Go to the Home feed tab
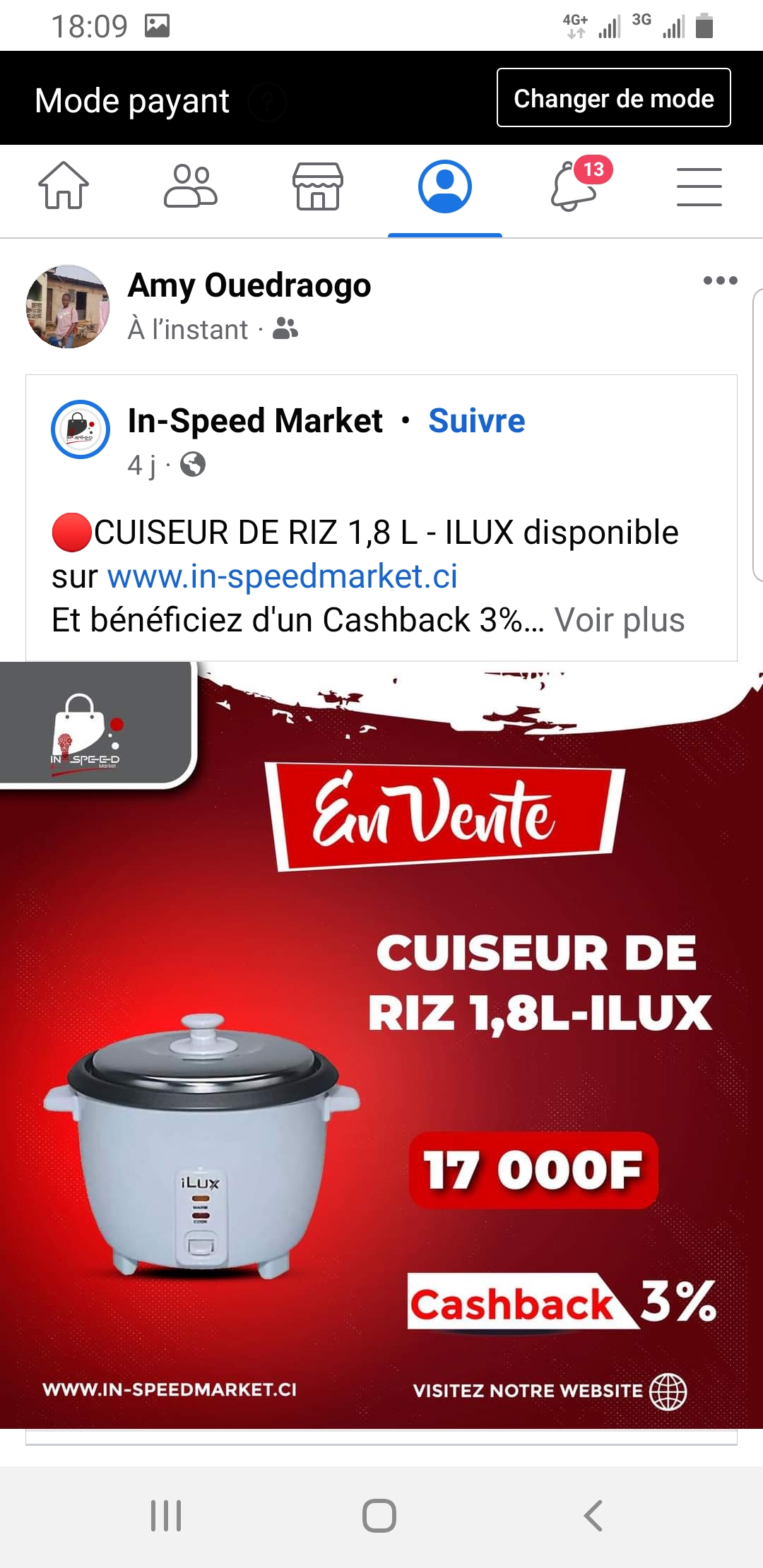The height and width of the screenshot is (1568, 763). coord(64,186)
